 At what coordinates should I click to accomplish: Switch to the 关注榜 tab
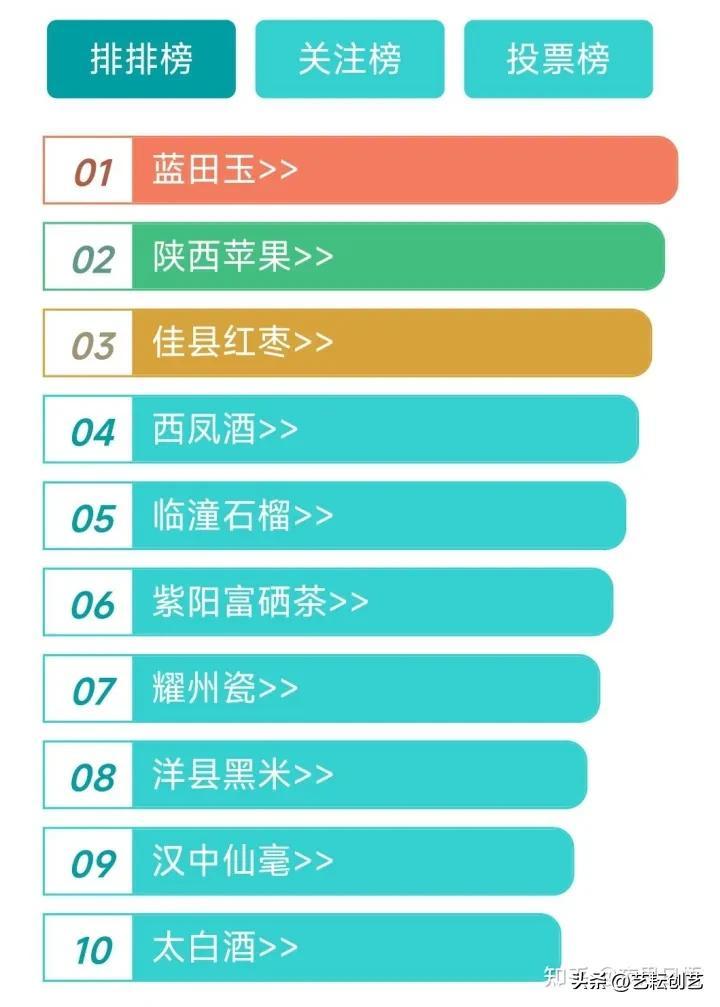coord(349,60)
